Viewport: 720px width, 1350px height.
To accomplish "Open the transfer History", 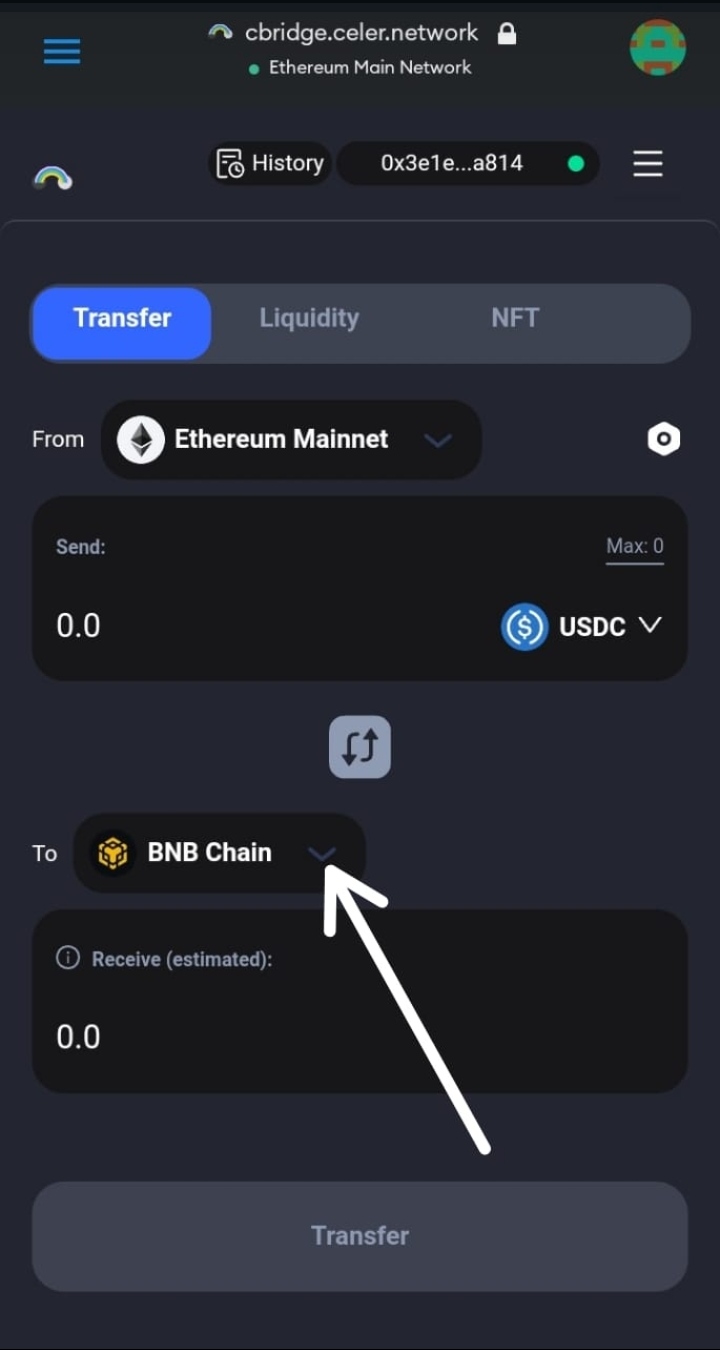I will click(270, 163).
